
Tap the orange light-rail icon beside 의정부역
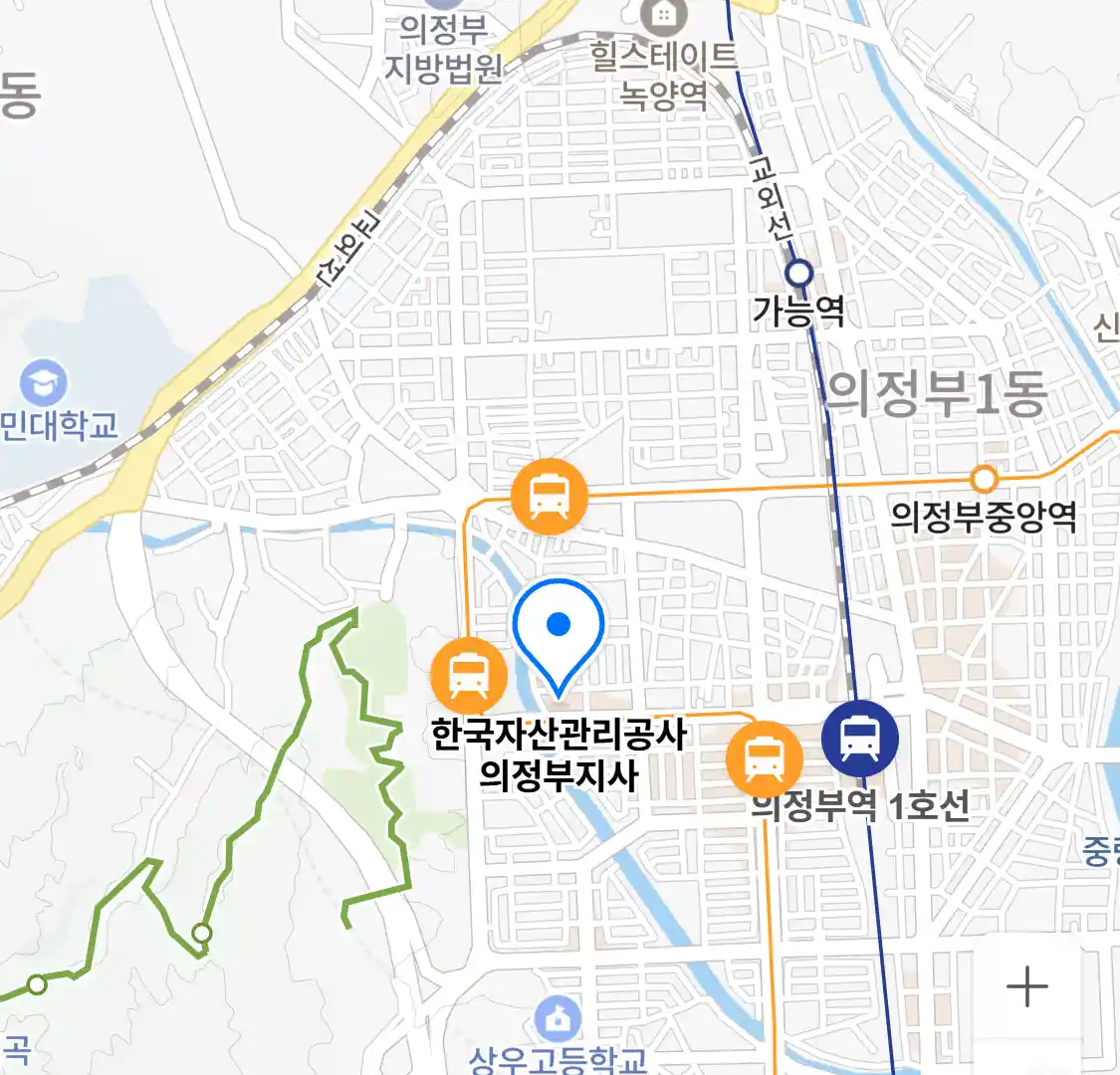click(764, 759)
